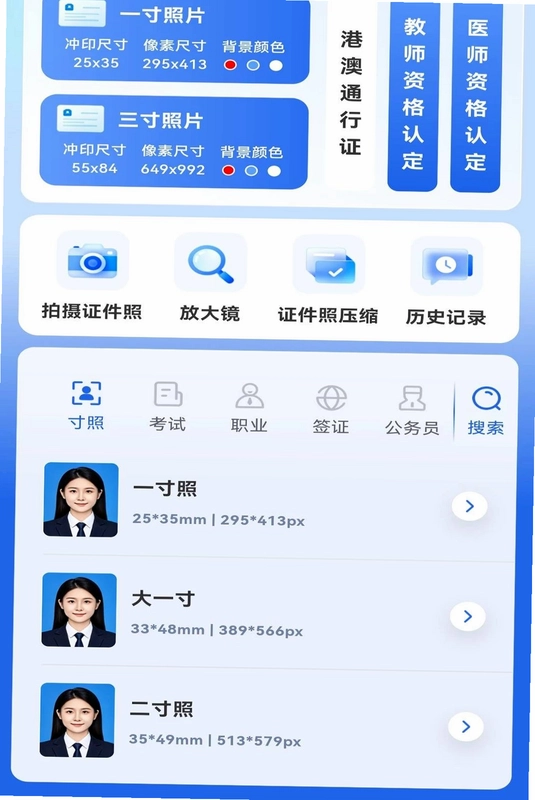Switch to the 签证 tab

pyautogui.click(x=331, y=410)
